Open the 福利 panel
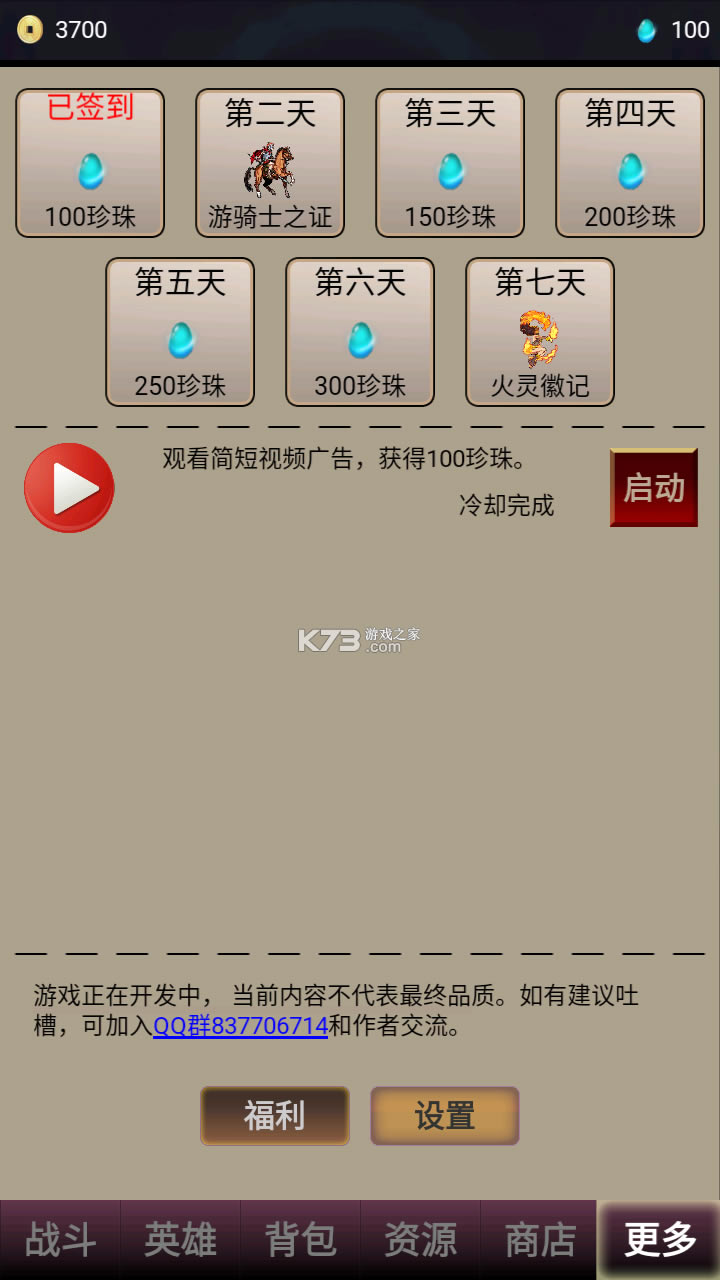Screen dimensions: 720x1280 coord(275,1116)
